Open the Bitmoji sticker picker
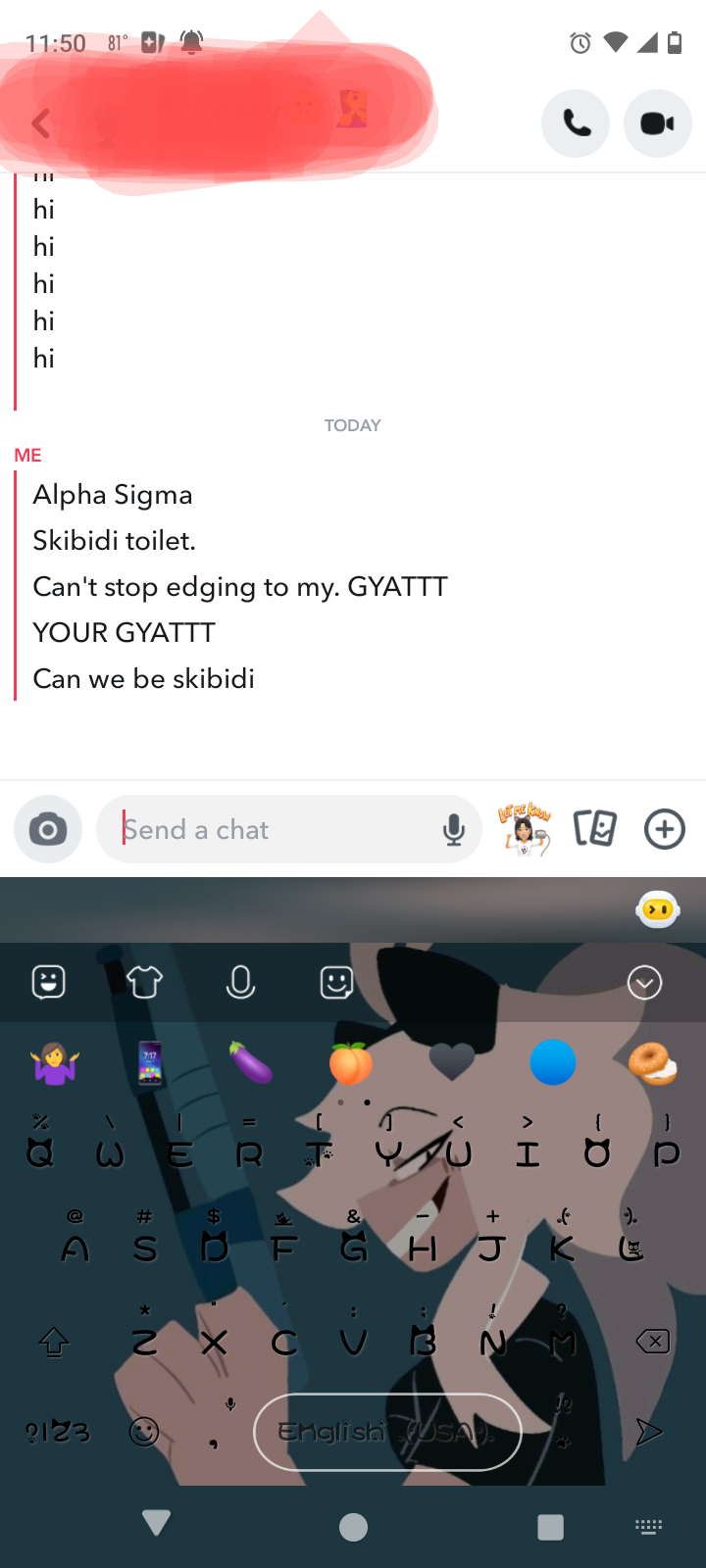706x1568 pixels. (525, 830)
